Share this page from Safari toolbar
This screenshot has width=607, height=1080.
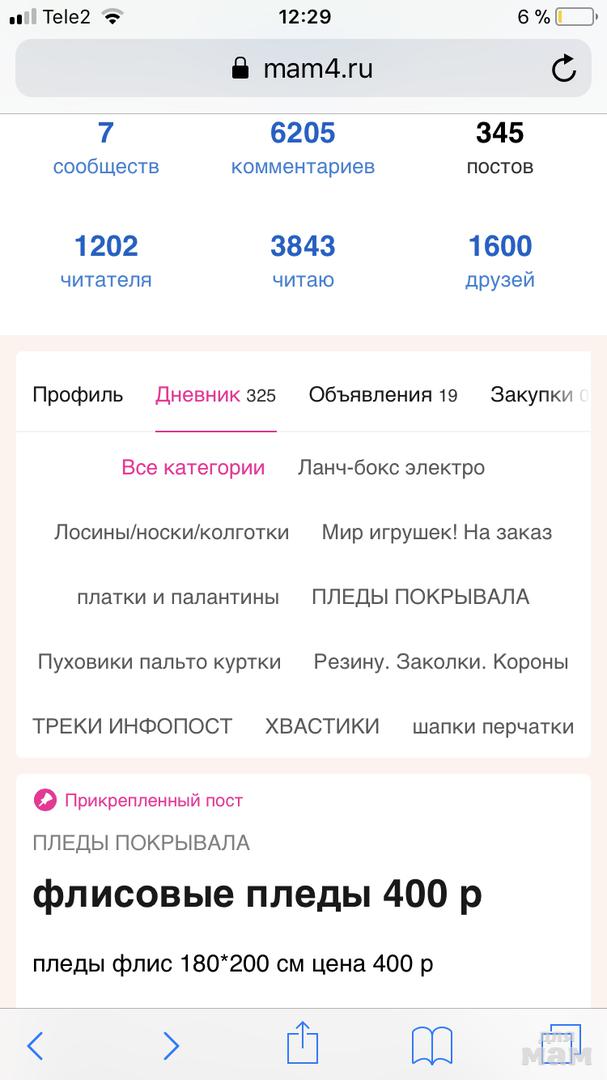coord(302,1045)
